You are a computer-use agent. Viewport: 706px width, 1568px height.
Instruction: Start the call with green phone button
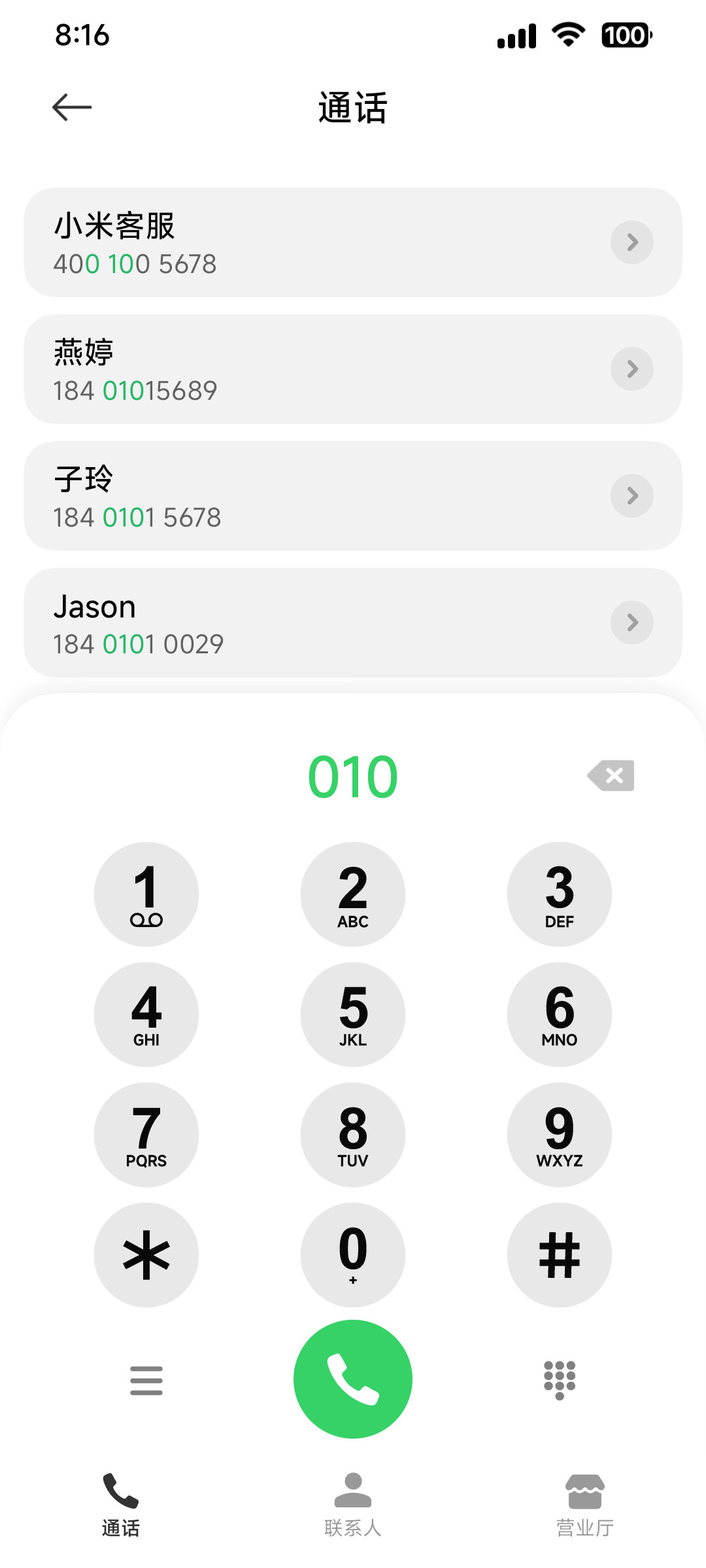tap(353, 1379)
